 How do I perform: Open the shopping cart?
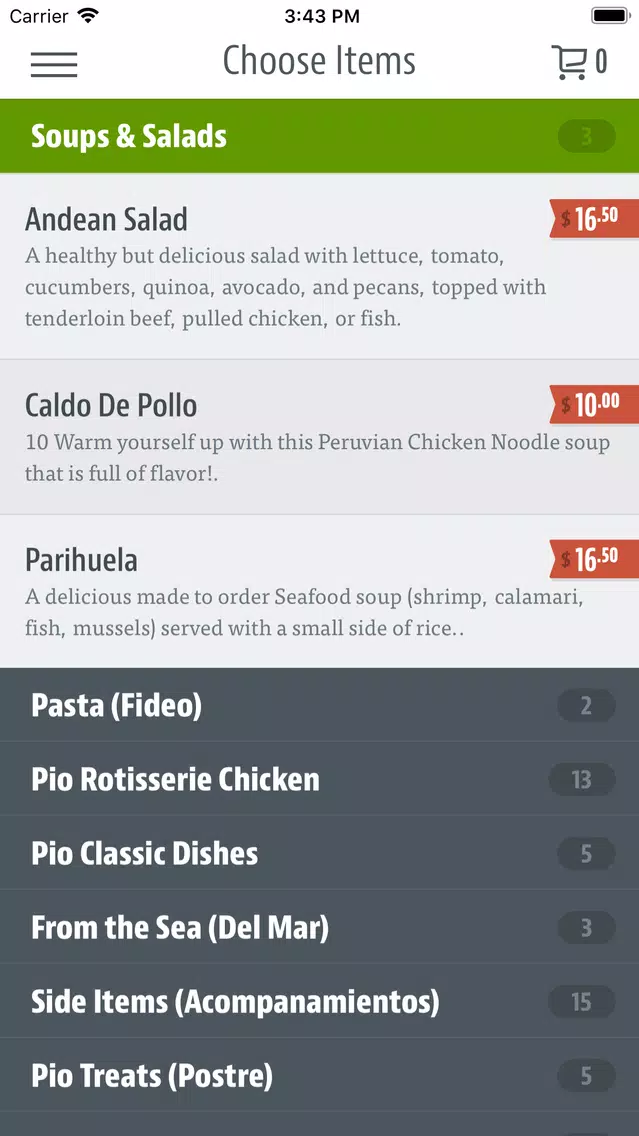579,62
